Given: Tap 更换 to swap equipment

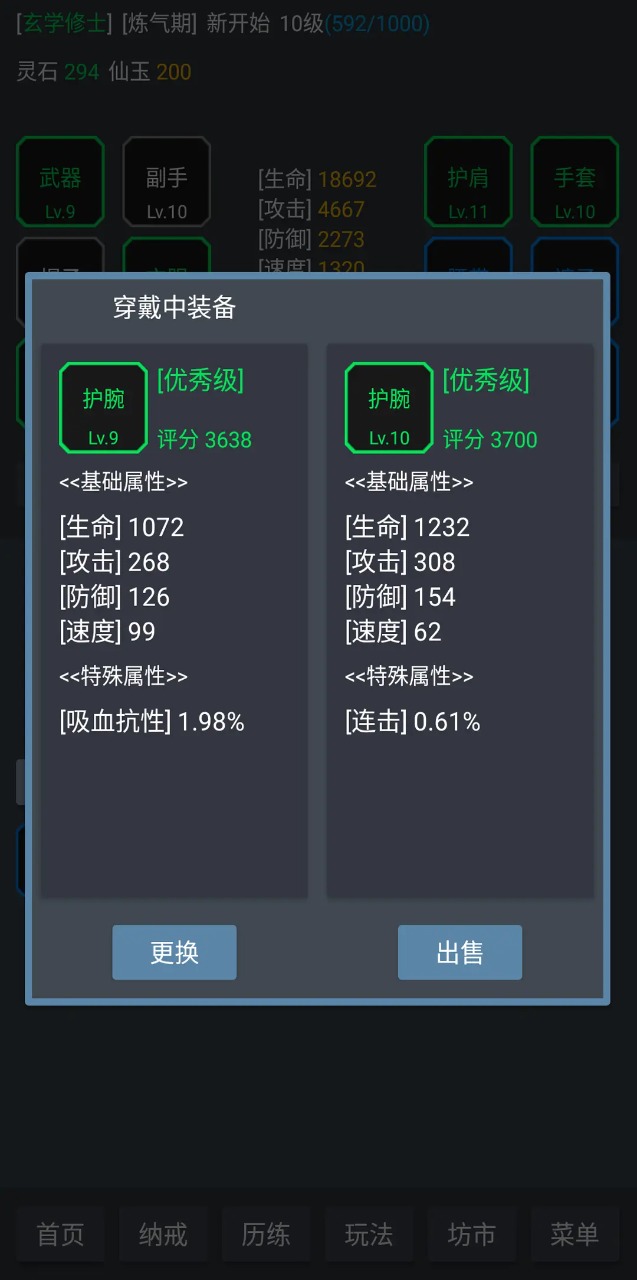Looking at the screenshot, I should pyautogui.click(x=174, y=952).
